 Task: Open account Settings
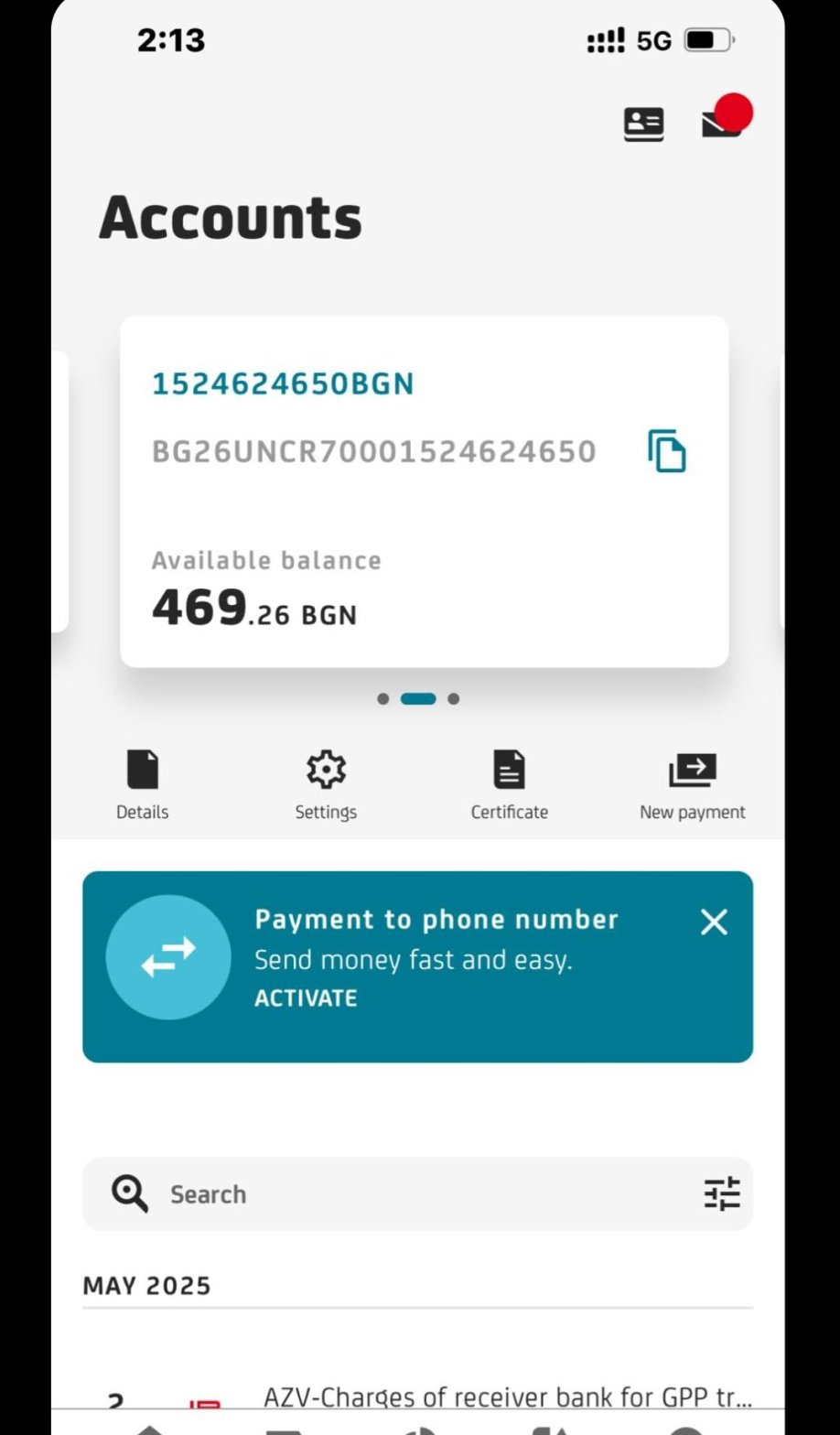coord(326,783)
